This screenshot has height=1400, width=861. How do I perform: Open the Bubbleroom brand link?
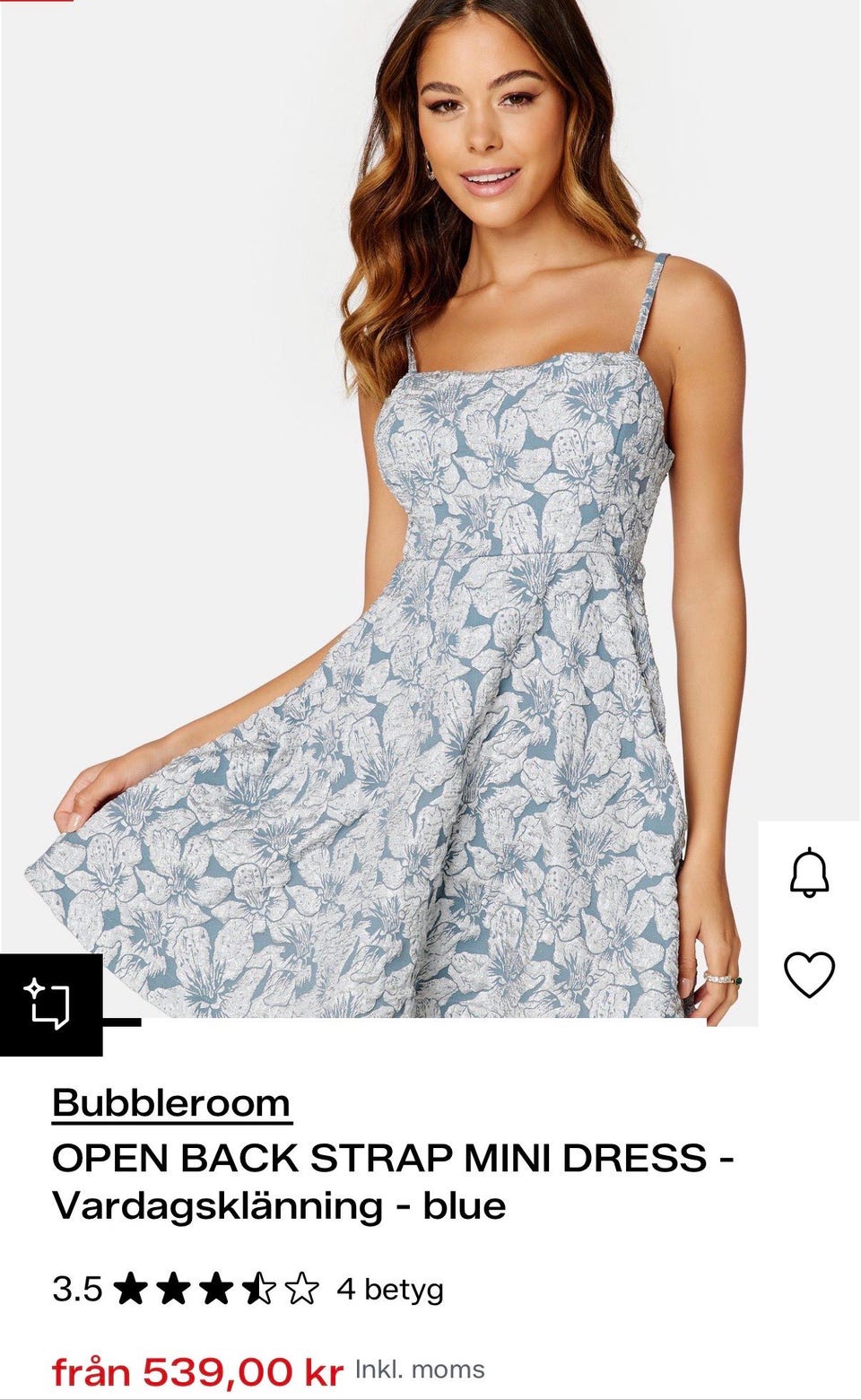point(171,1102)
